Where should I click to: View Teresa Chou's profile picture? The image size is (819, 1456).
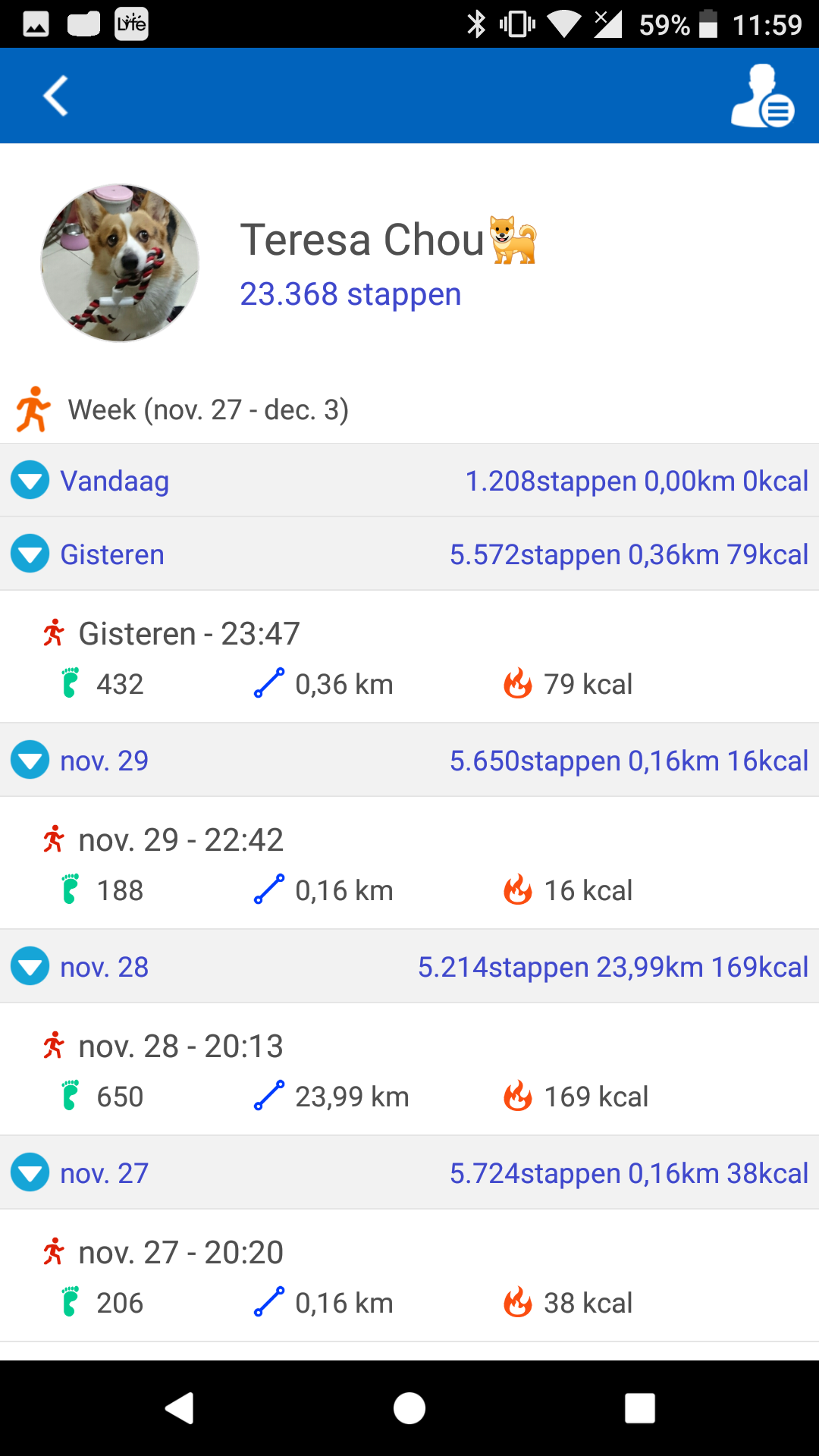120,262
